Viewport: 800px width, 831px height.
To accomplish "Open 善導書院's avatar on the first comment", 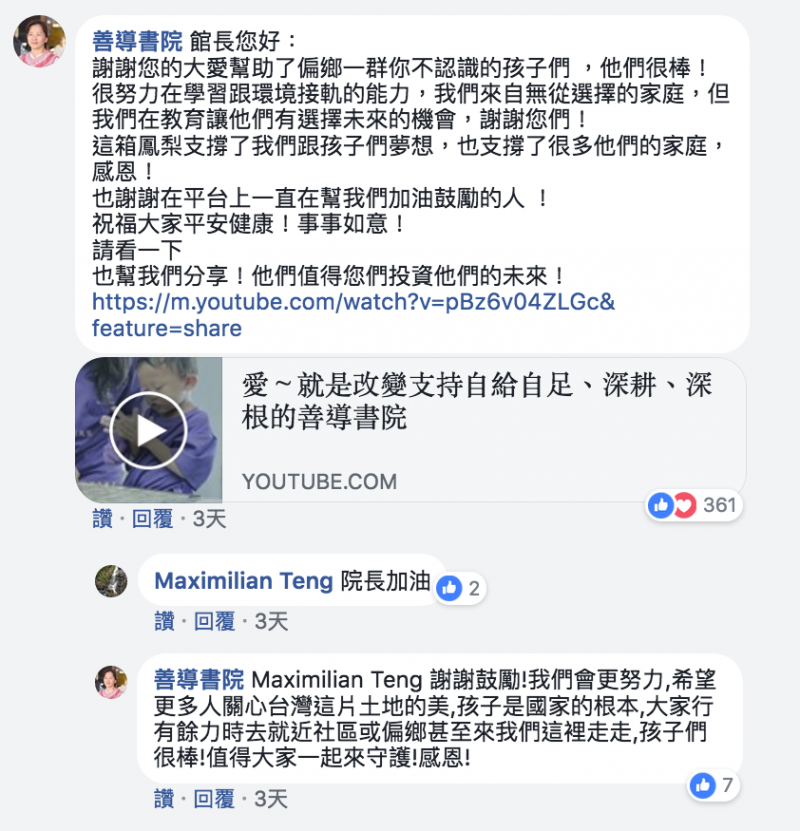I will point(38,41).
